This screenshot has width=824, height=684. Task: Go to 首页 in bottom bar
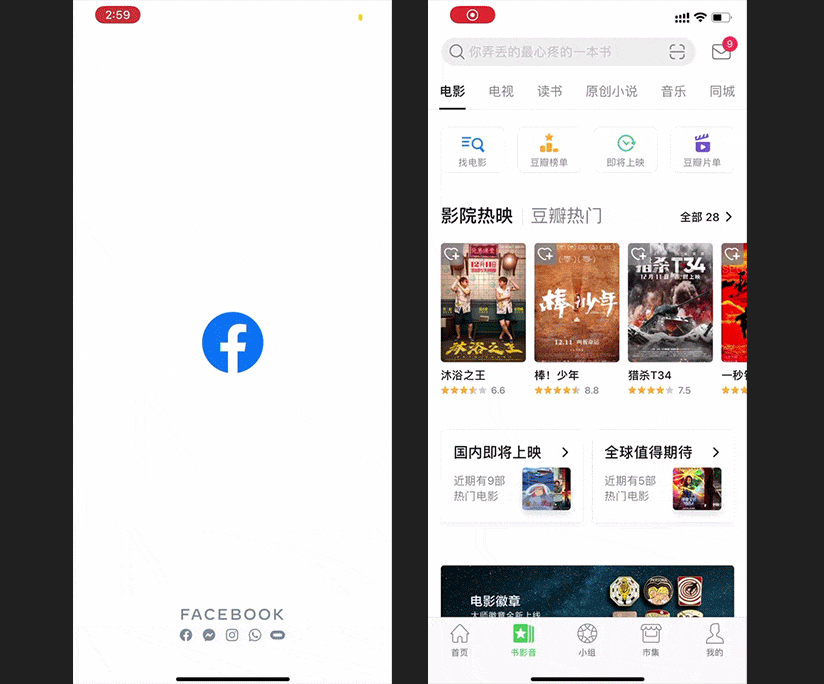point(459,640)
